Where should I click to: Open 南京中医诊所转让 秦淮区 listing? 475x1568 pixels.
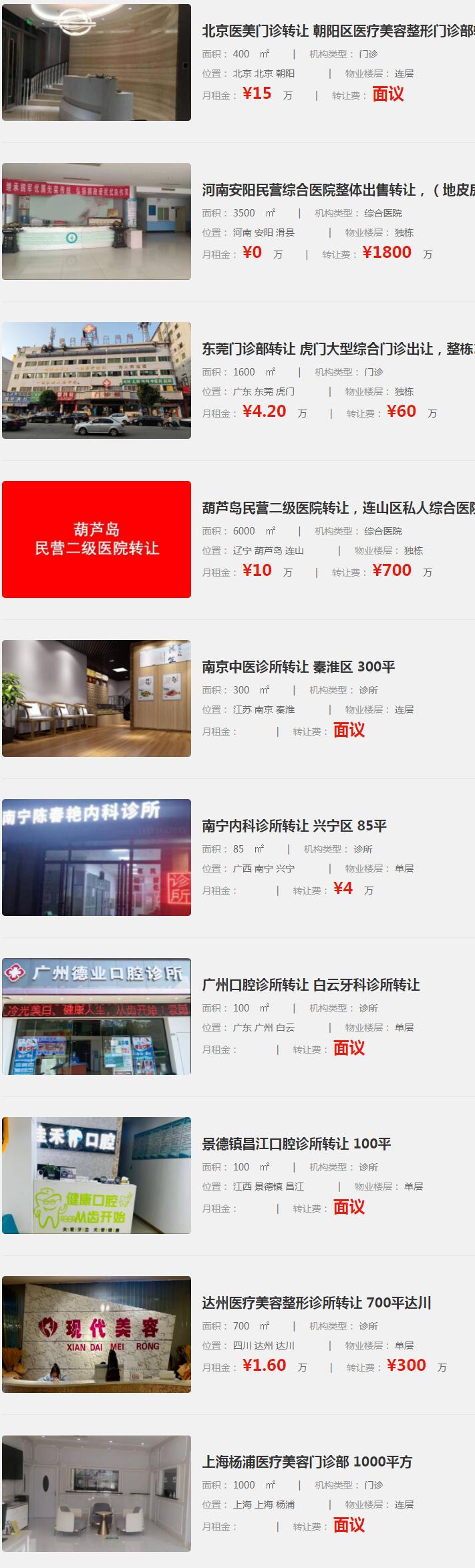pos(299,667)
